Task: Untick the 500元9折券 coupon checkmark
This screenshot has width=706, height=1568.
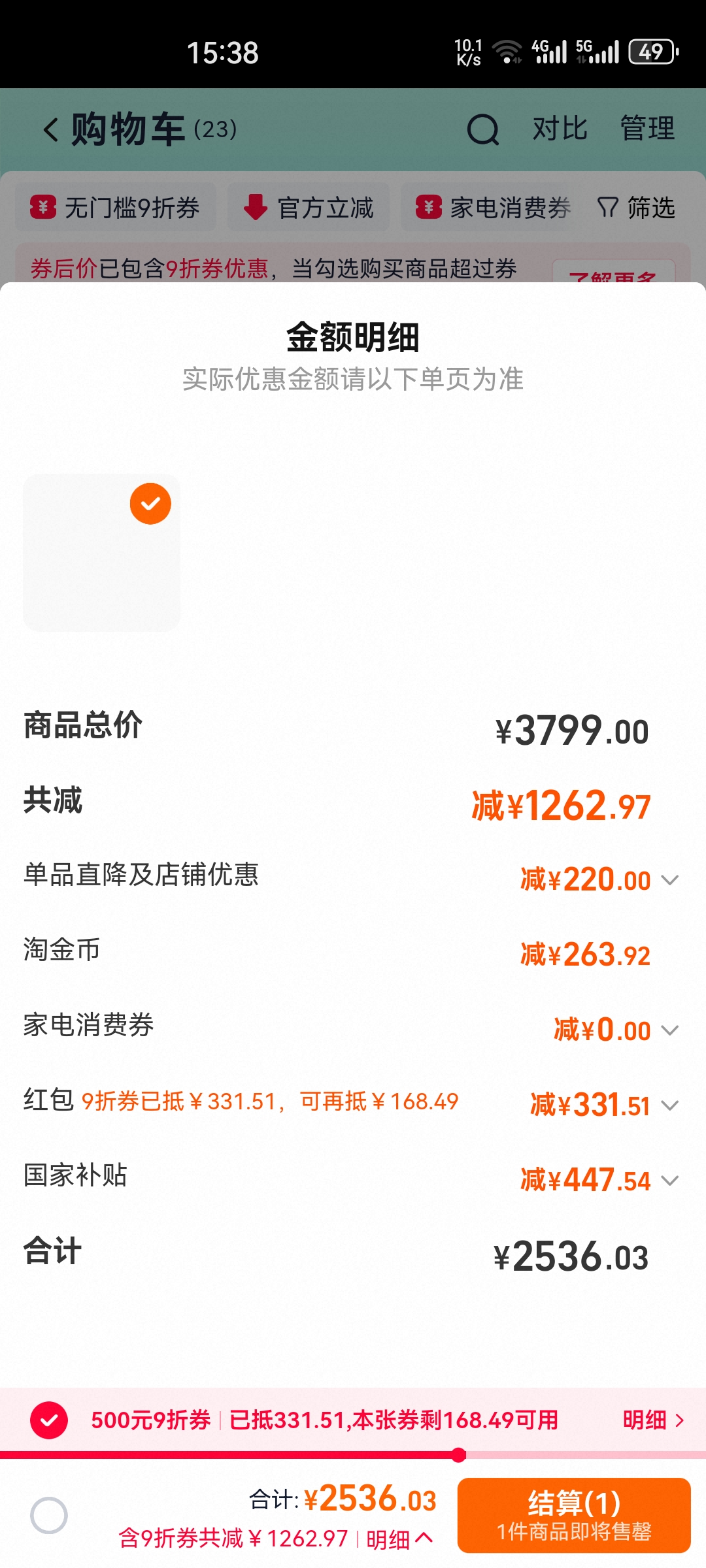Action: [49, 1419]
